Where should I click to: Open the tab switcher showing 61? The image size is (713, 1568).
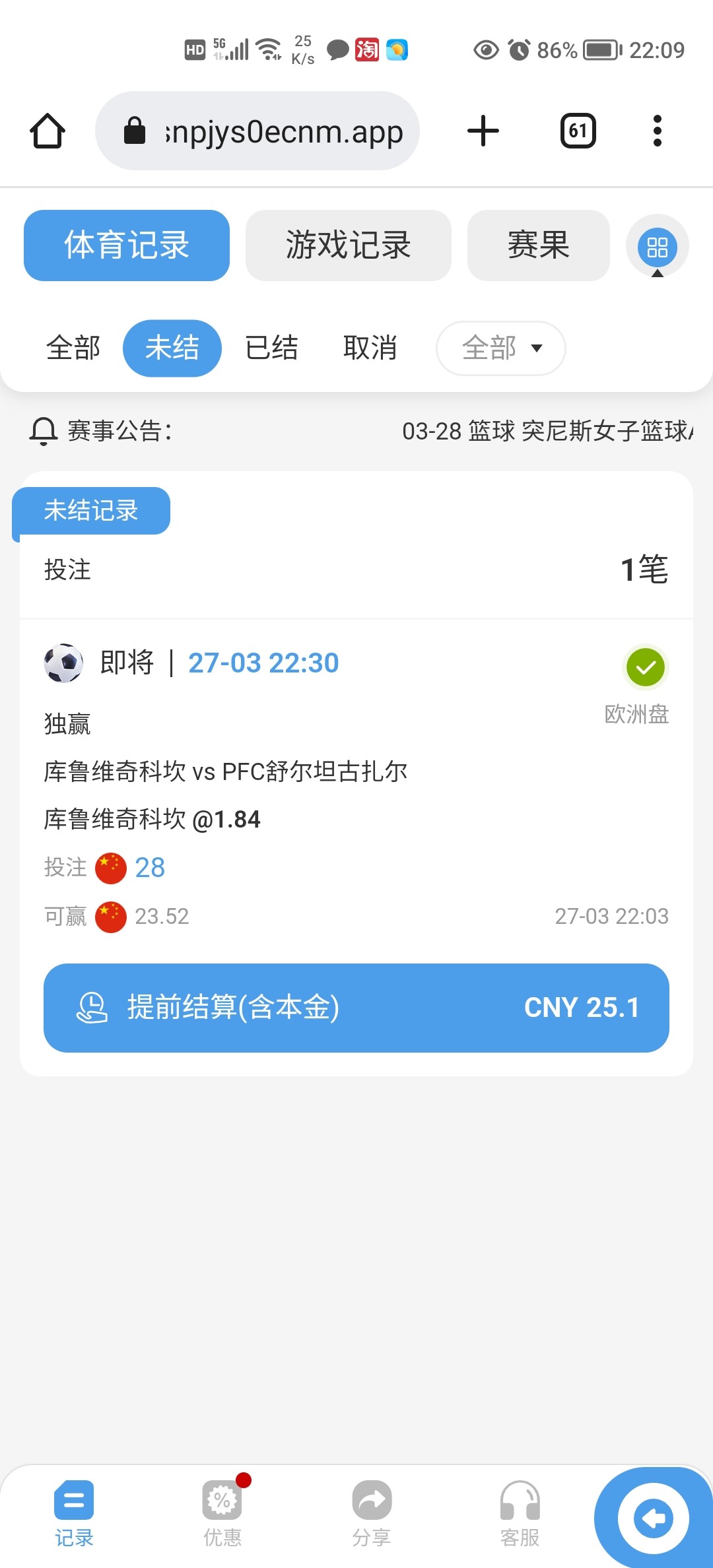(x=578, y=131)
